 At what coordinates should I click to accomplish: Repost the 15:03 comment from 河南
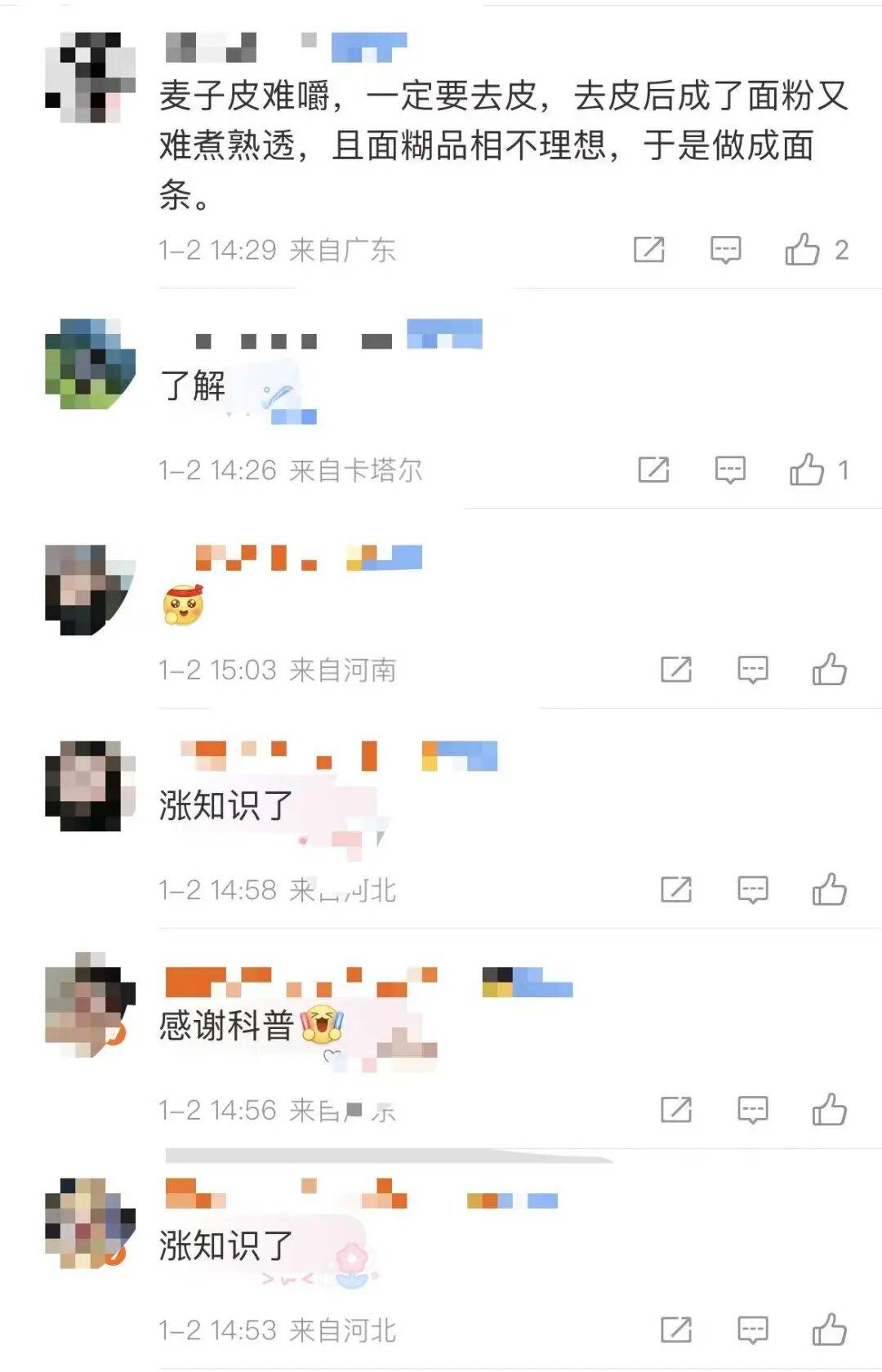(676, 670)
